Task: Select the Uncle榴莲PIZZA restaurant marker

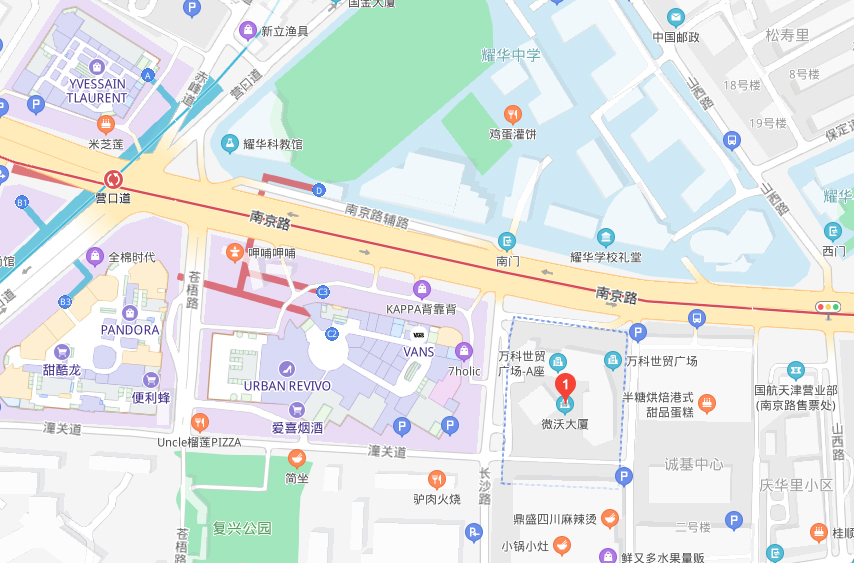Action: tap(199, 422)
